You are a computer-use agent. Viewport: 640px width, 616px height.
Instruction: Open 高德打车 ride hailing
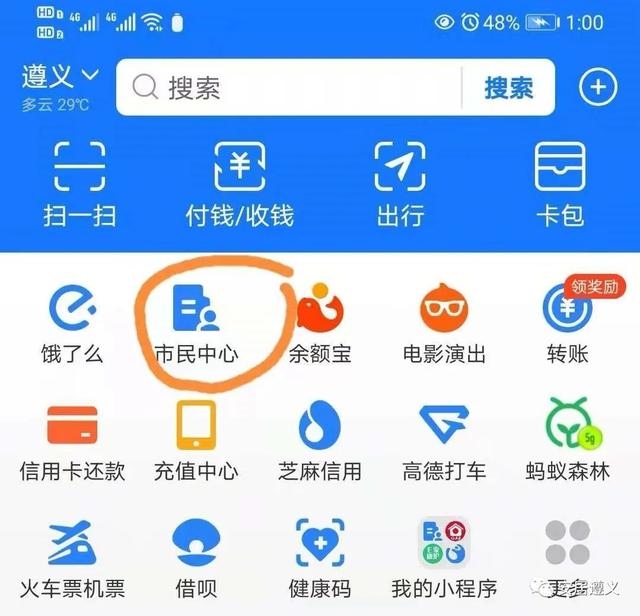pos(444,440)
